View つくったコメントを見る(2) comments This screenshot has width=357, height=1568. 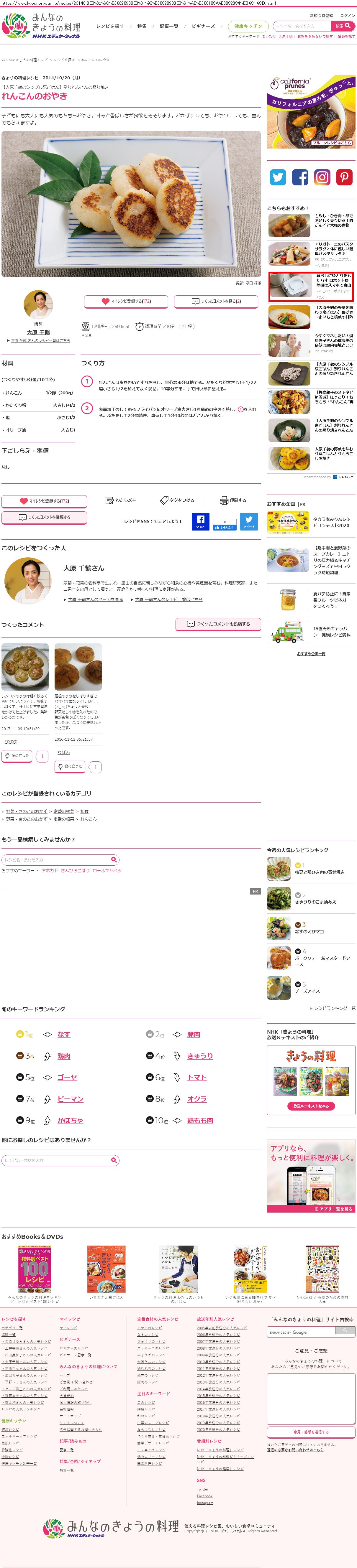pyautogui.click(x=216, y=301)
